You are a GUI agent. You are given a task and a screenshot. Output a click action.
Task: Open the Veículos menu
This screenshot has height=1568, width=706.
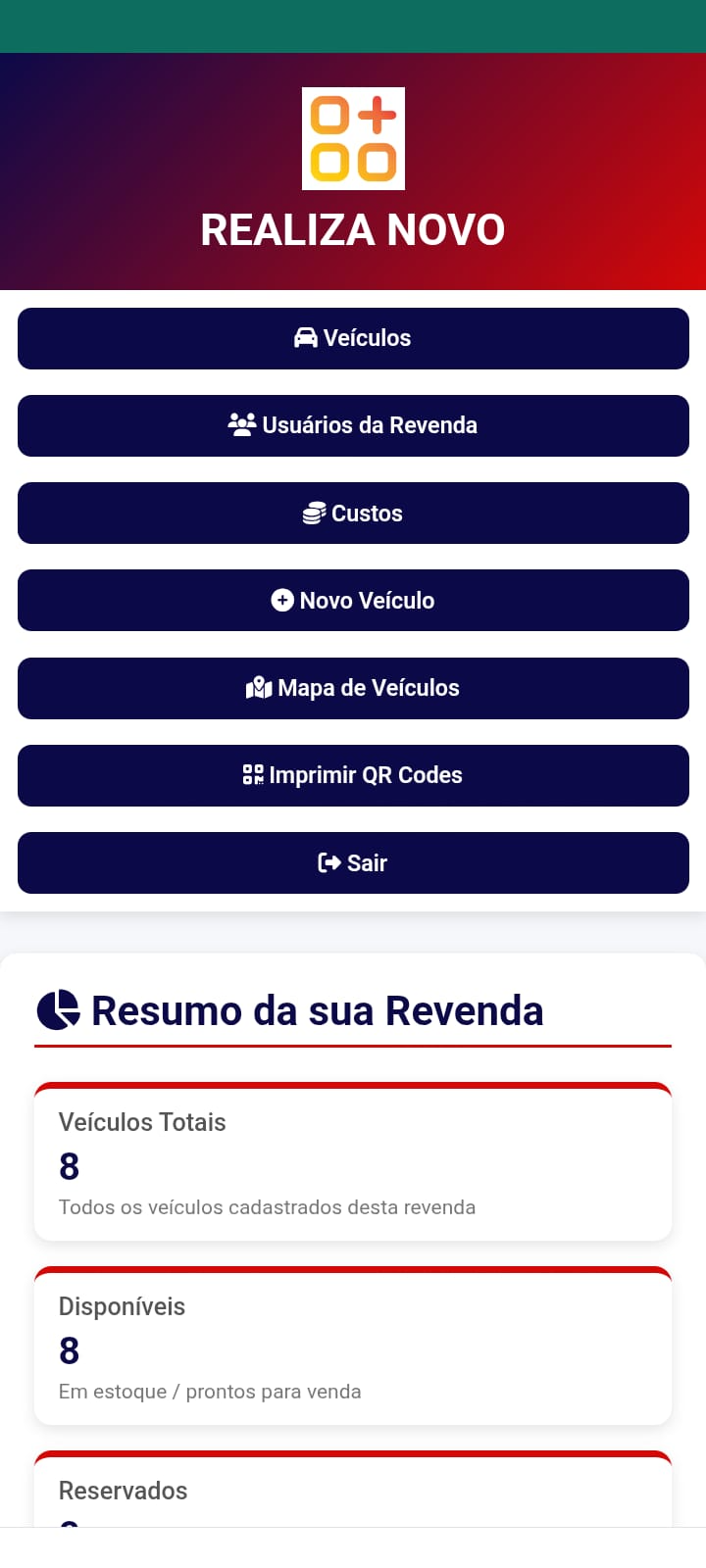pyautogui.click(x=353, y=337)
